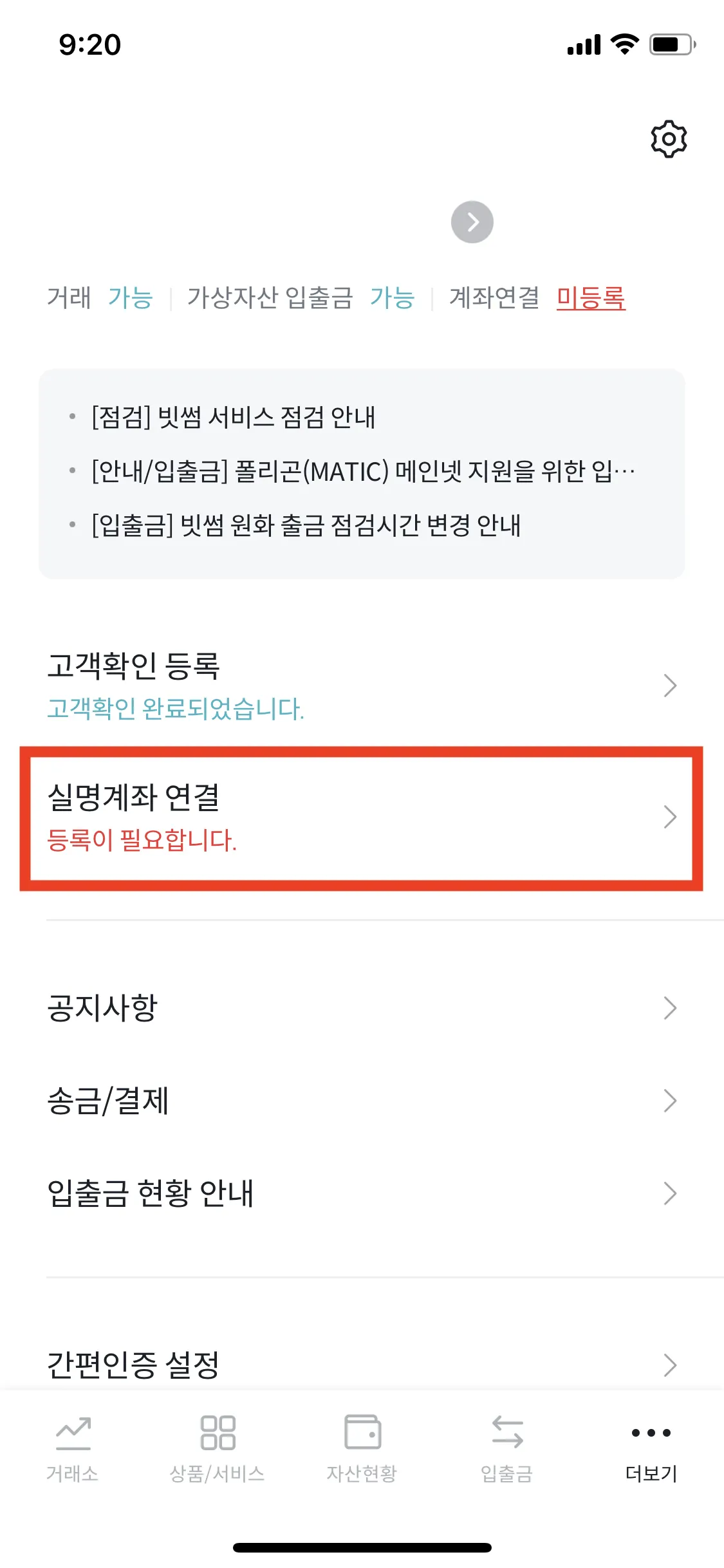Tap the underlined 미등록 link
724x1568 pixels.
(x=591, y=297)
